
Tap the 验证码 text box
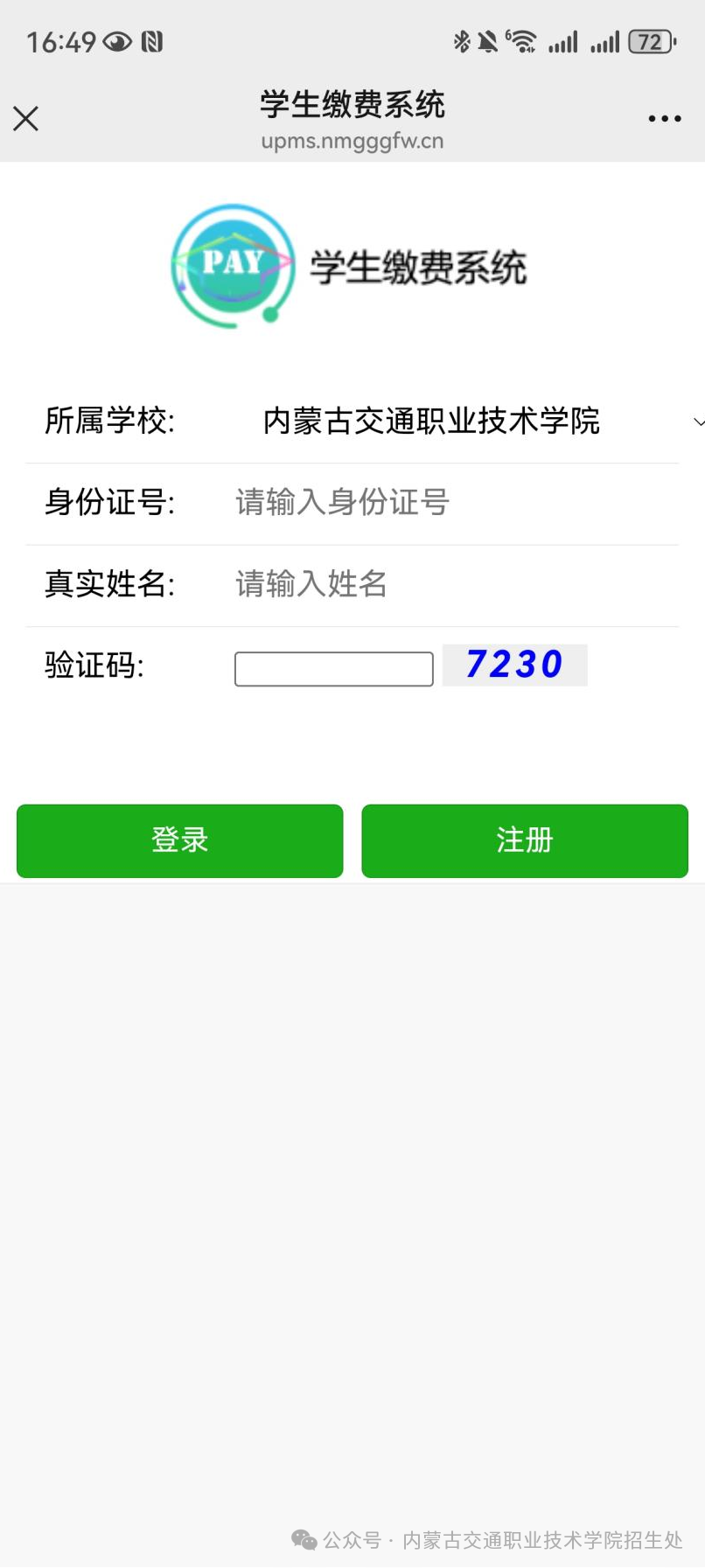point(333,669)
